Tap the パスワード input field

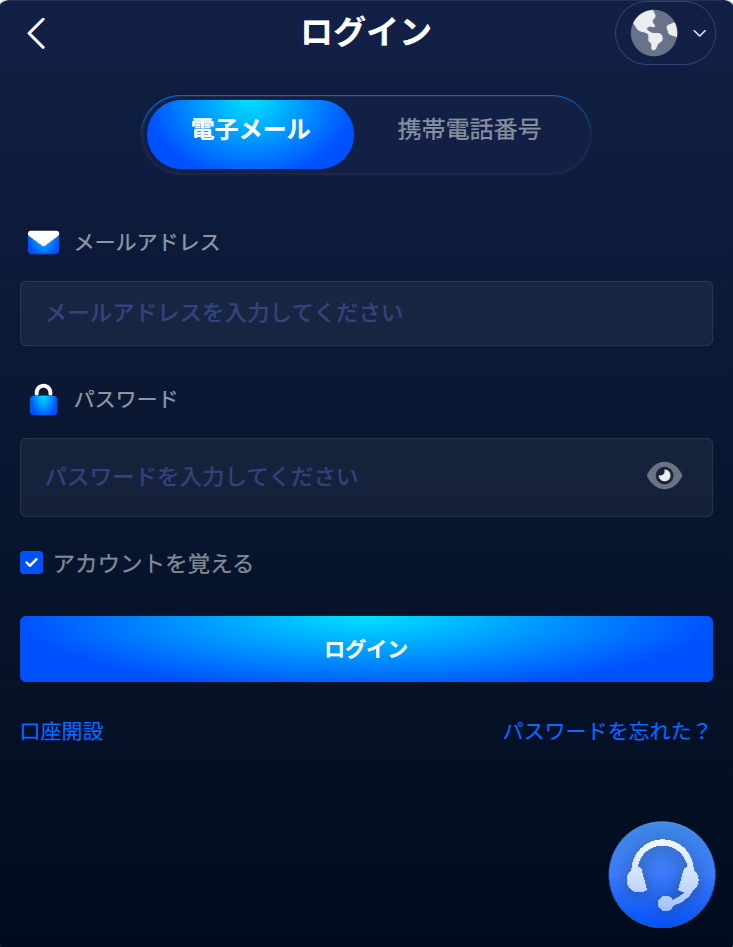(330, 477)
